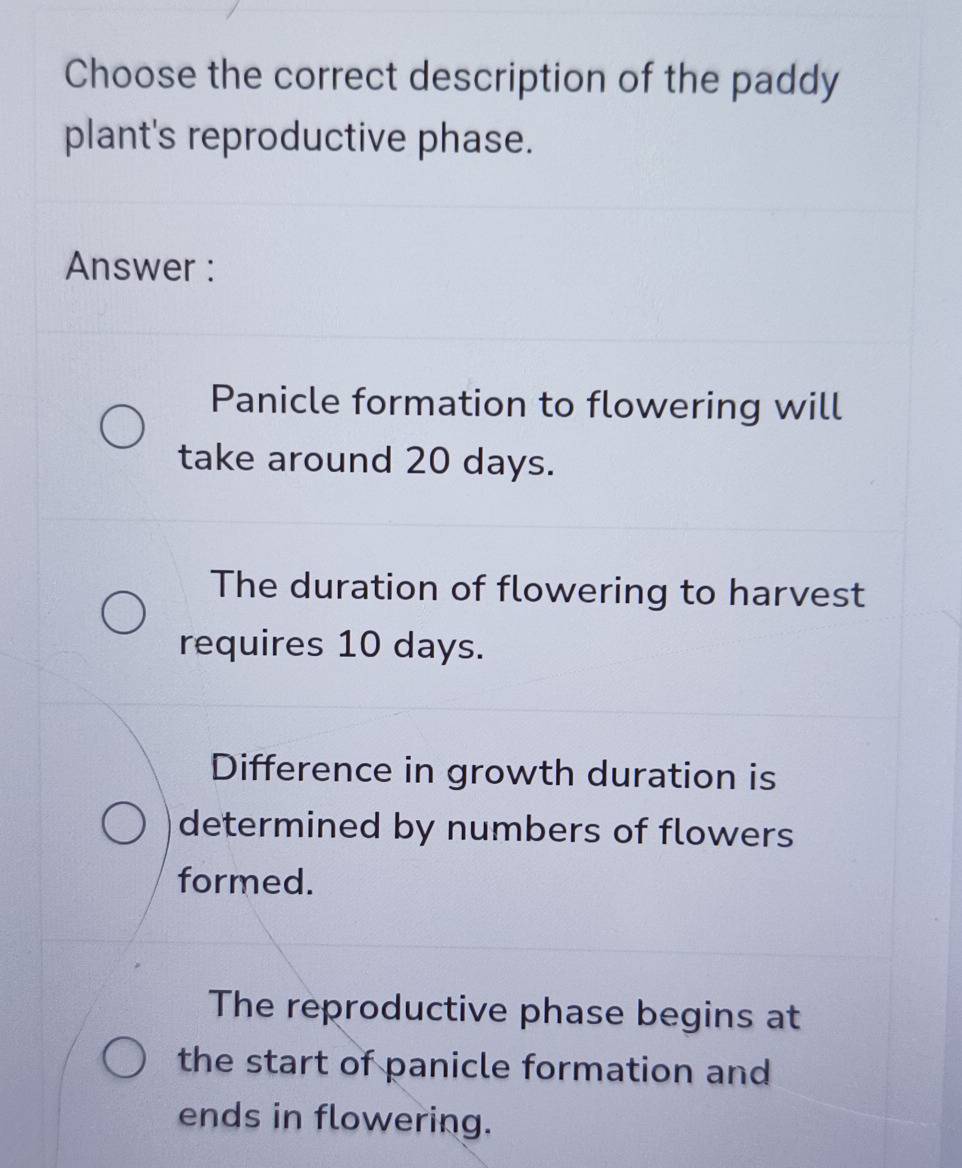Select 'Panicle formation to flowering' 20 days option
Screen dimensions: 962x1168
(x=121, y=430)
